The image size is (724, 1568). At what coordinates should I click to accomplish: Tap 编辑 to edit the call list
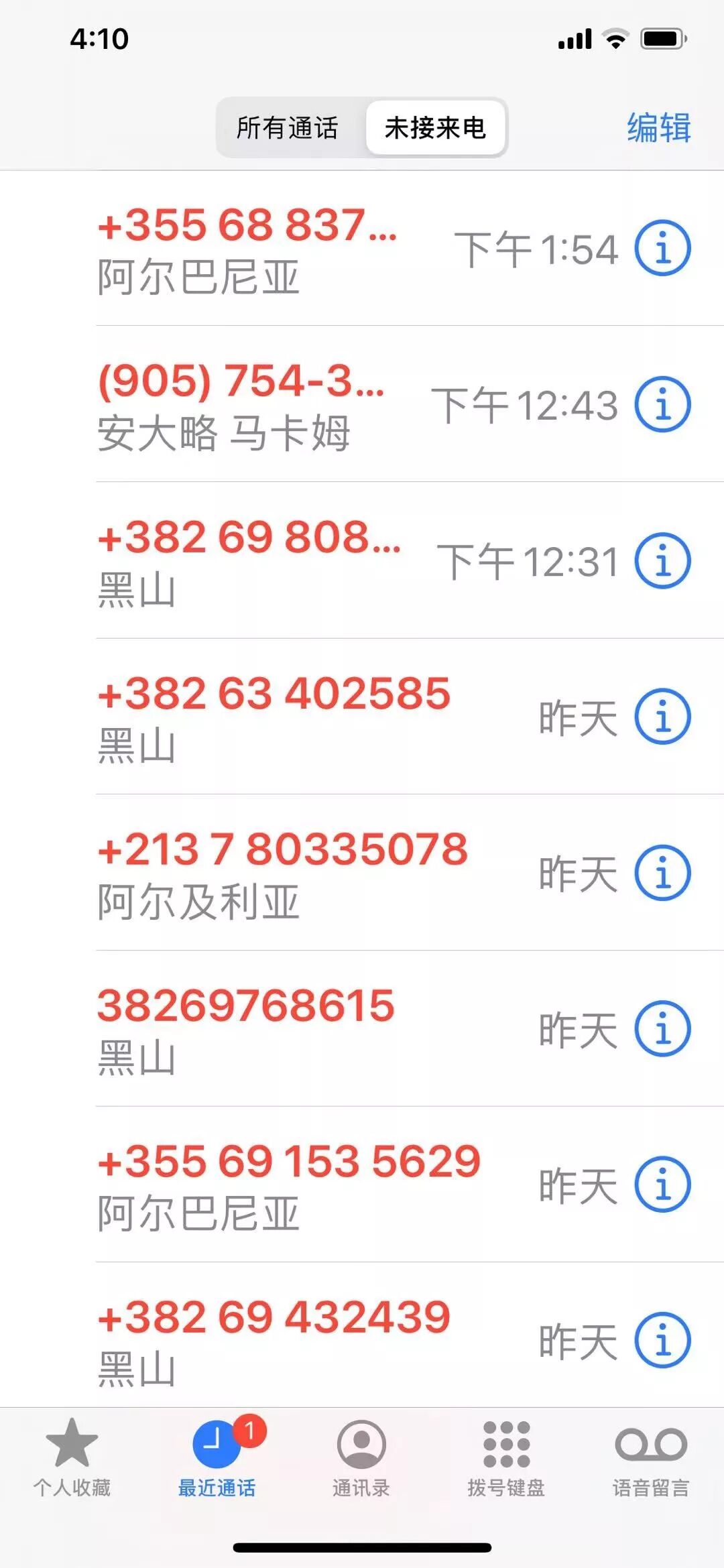[659, 127]
